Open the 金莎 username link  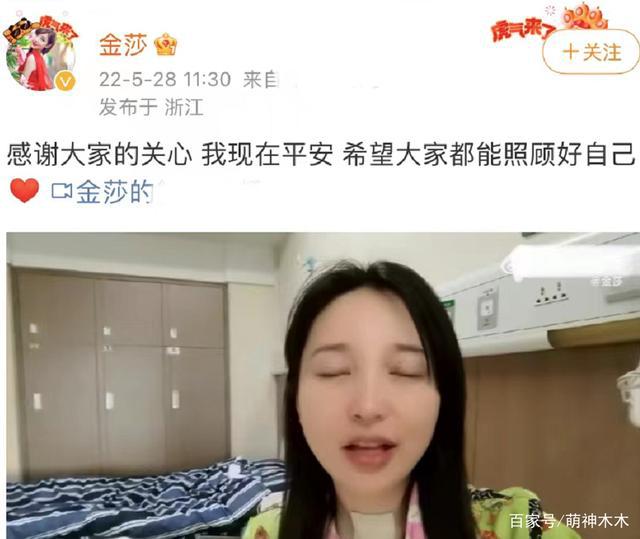click(122, 46)
